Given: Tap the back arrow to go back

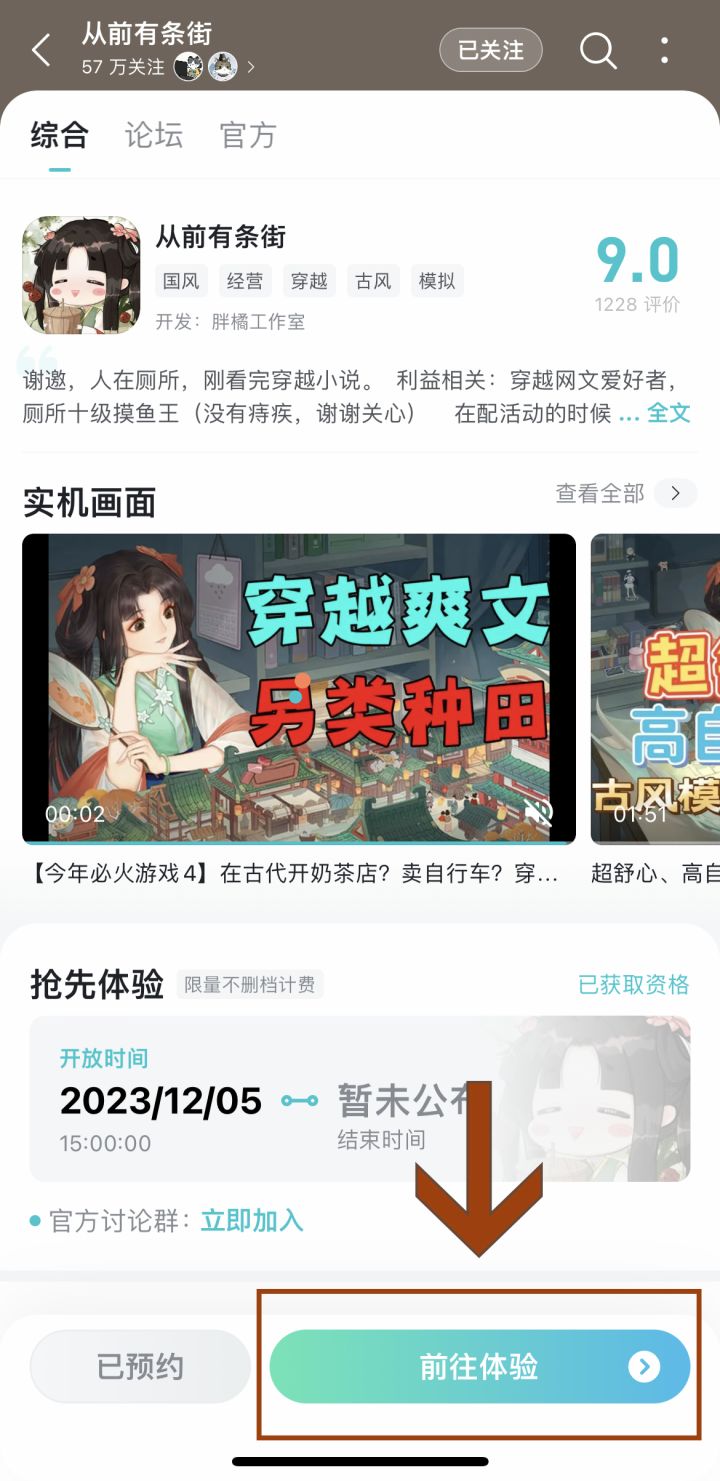Looking at the screenshot, I should 40,50.
